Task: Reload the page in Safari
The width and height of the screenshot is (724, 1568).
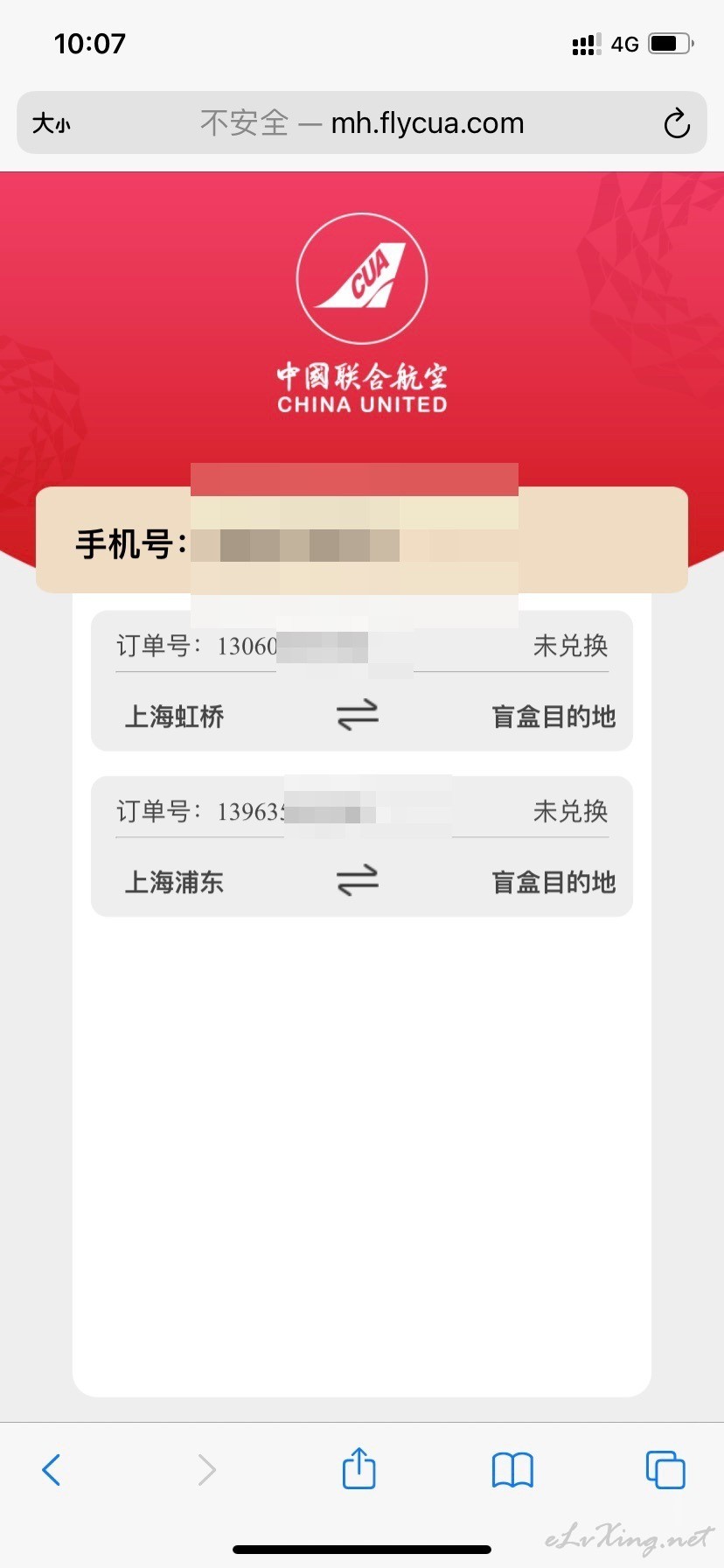Action: click(677, 123)
